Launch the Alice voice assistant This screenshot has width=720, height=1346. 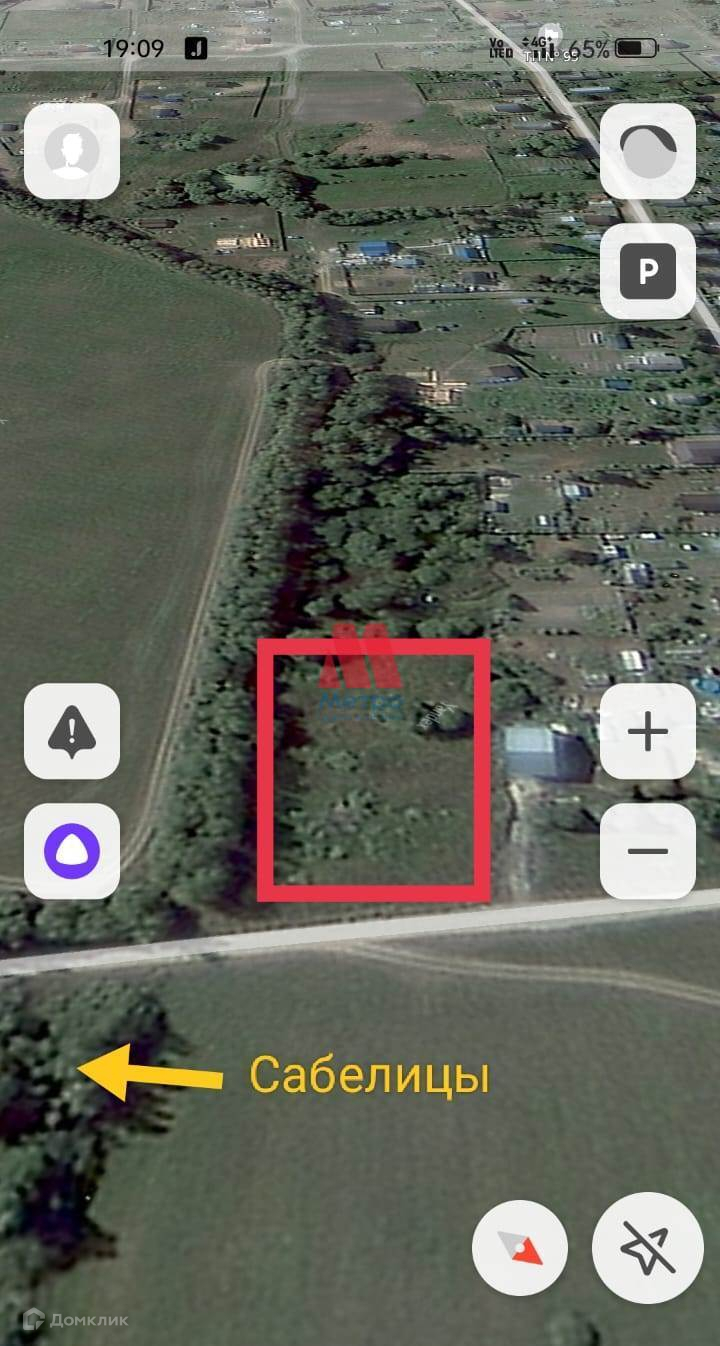click(72, 851)
